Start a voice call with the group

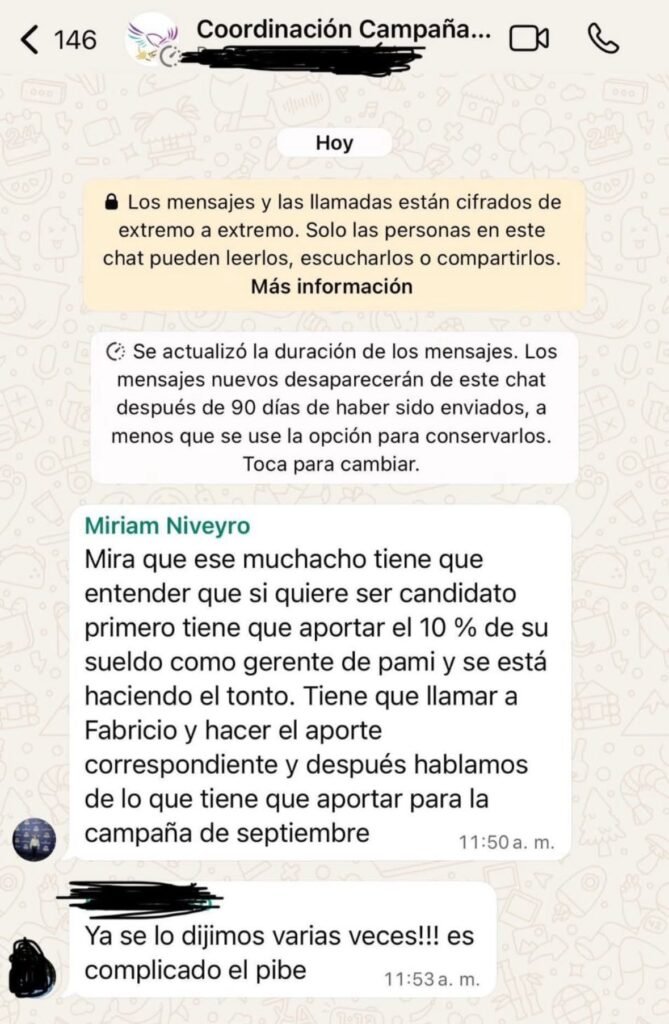tap(603, 39)
